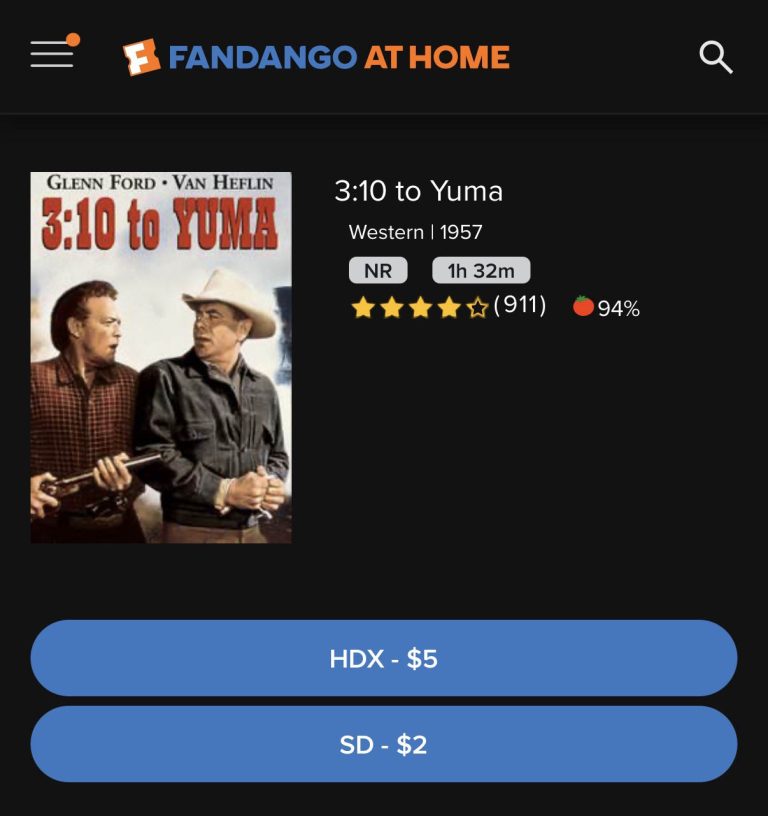Buy HDX version for $5
Image resolution: width=768 pixels, height=816 pixels.
384,658
